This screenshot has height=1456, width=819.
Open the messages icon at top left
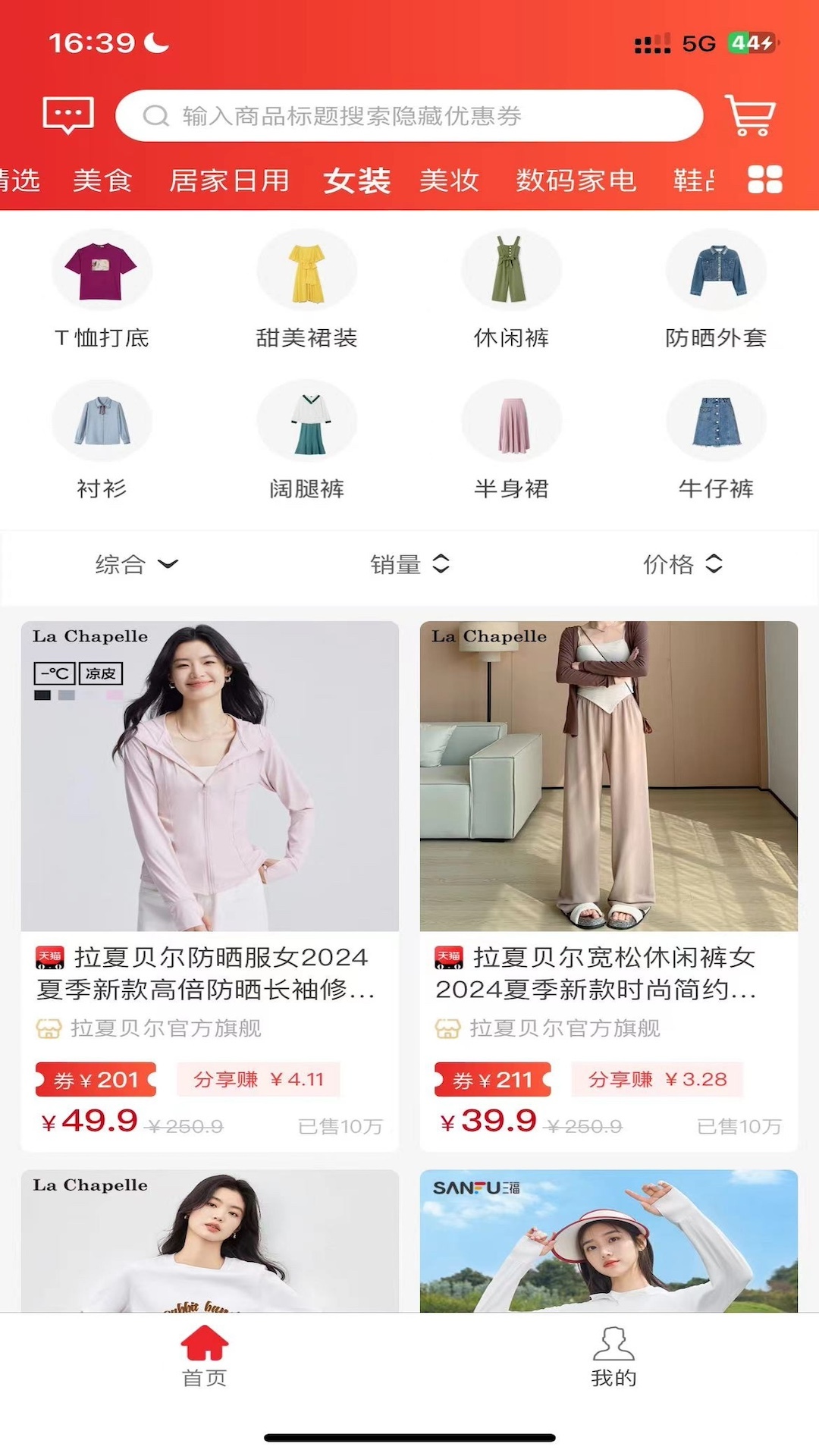tap(67, 115)
